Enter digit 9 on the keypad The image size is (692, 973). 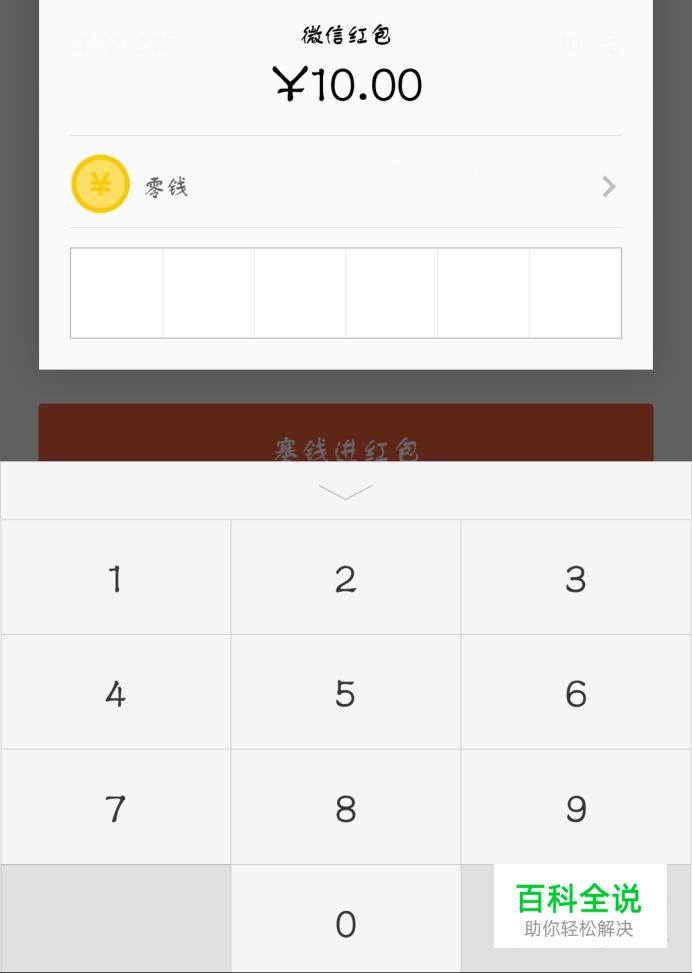tap(577, 807)
